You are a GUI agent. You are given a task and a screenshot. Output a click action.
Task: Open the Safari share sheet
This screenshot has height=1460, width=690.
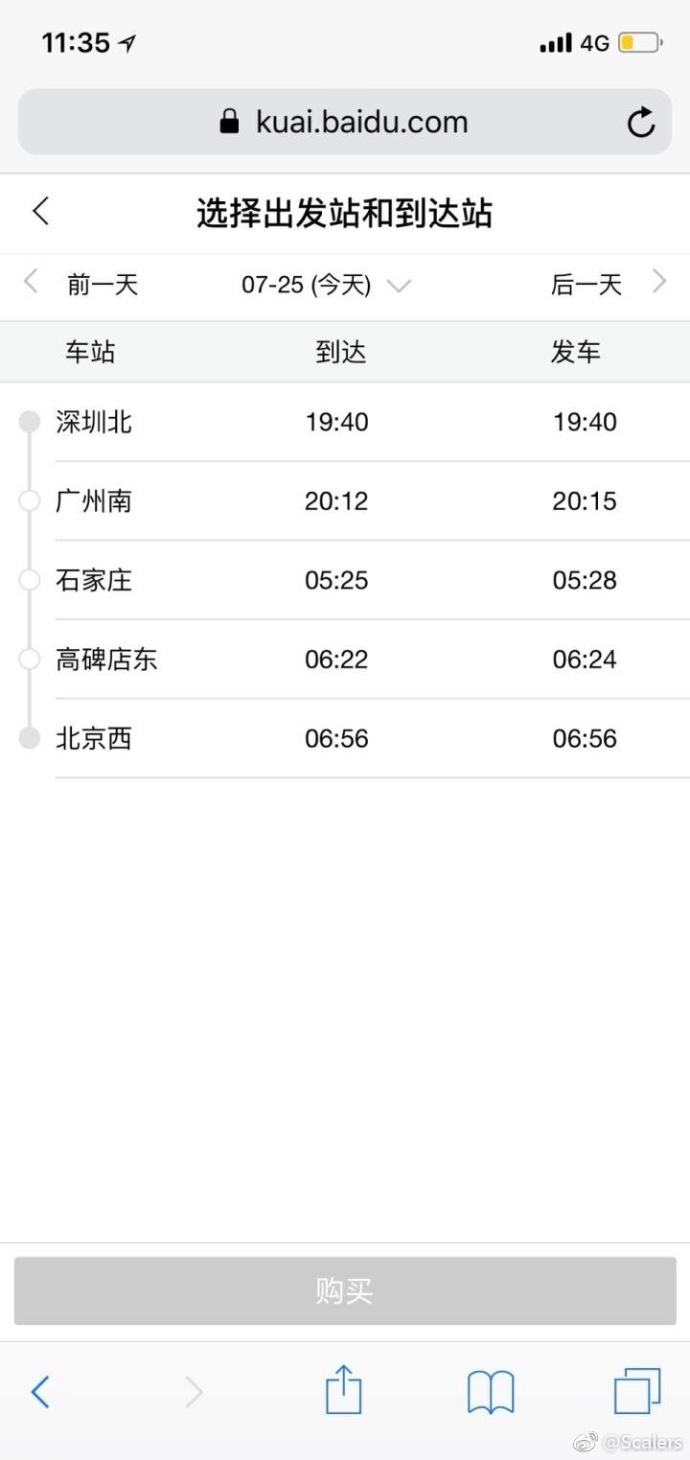344,1390
